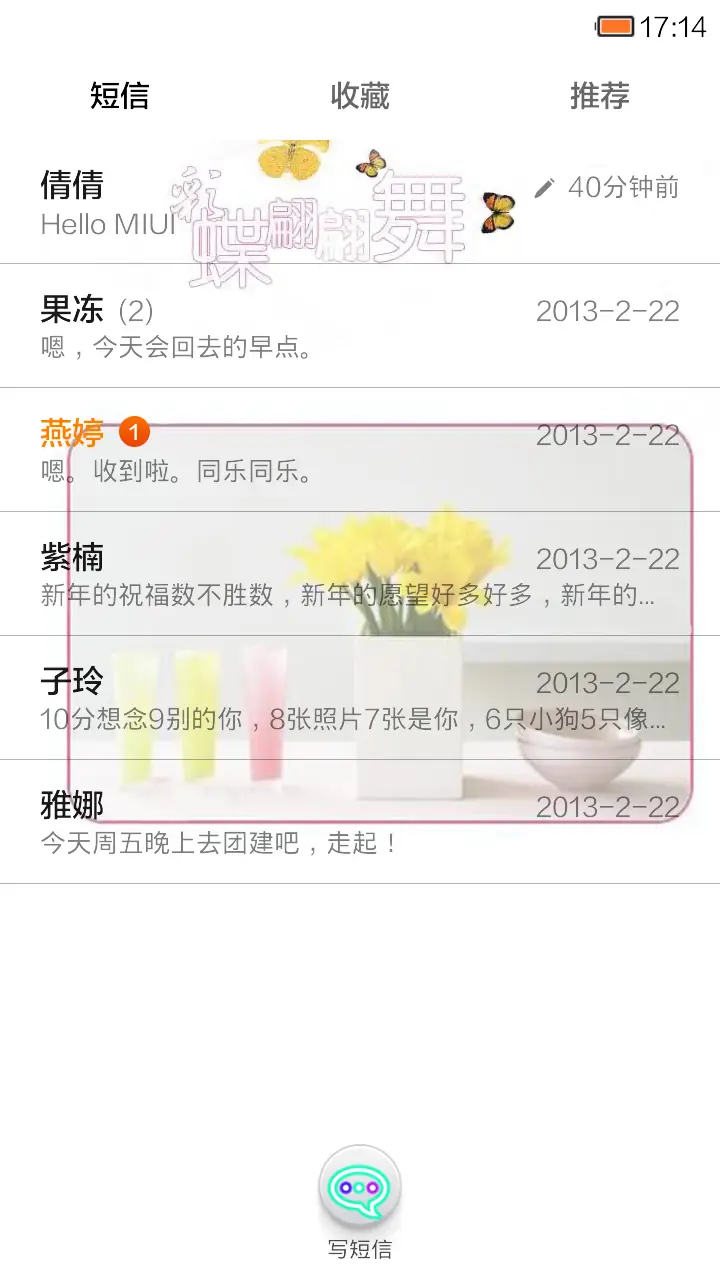Image resolution: width=720 pixels, height=1280 pixels.
Task: Click the orange unread badge next to 燕婷
Action: (x=135, y=433)
